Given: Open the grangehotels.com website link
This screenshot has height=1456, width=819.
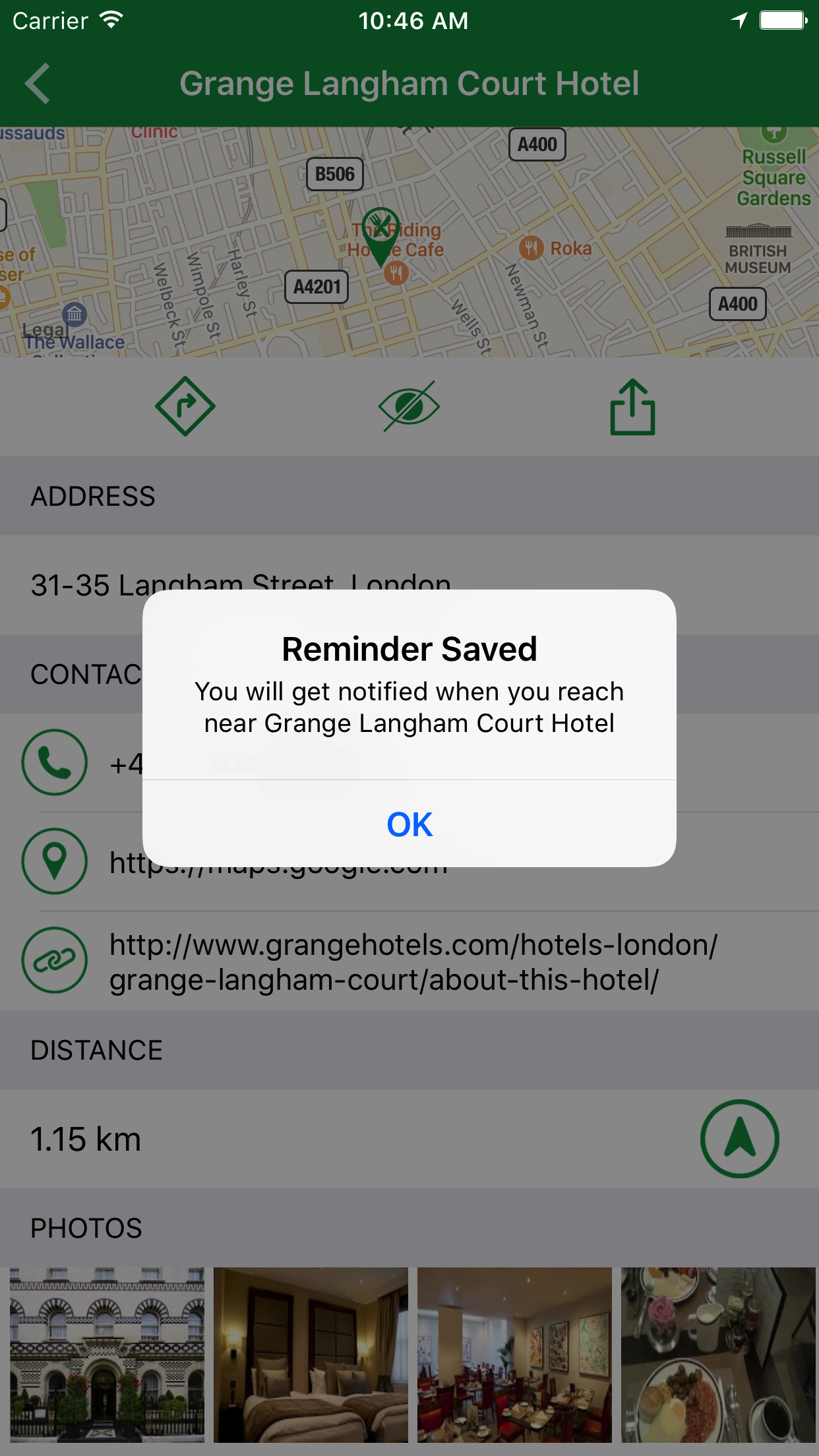Looking at the screenshot, I should click(413, 961).
